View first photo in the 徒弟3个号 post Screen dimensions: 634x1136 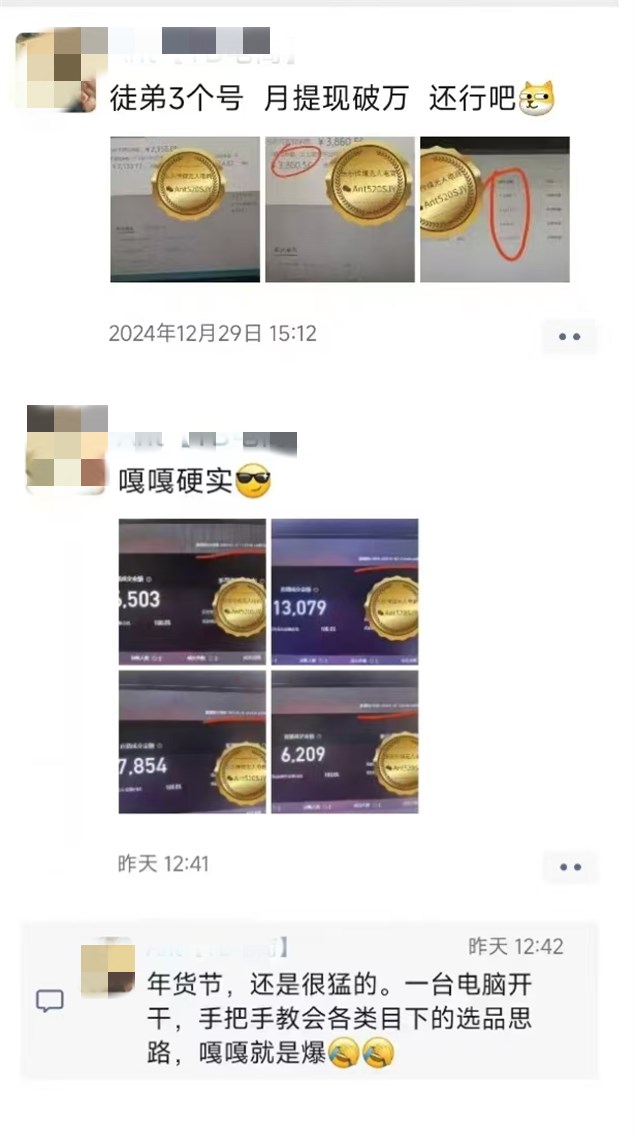(185, 209)
